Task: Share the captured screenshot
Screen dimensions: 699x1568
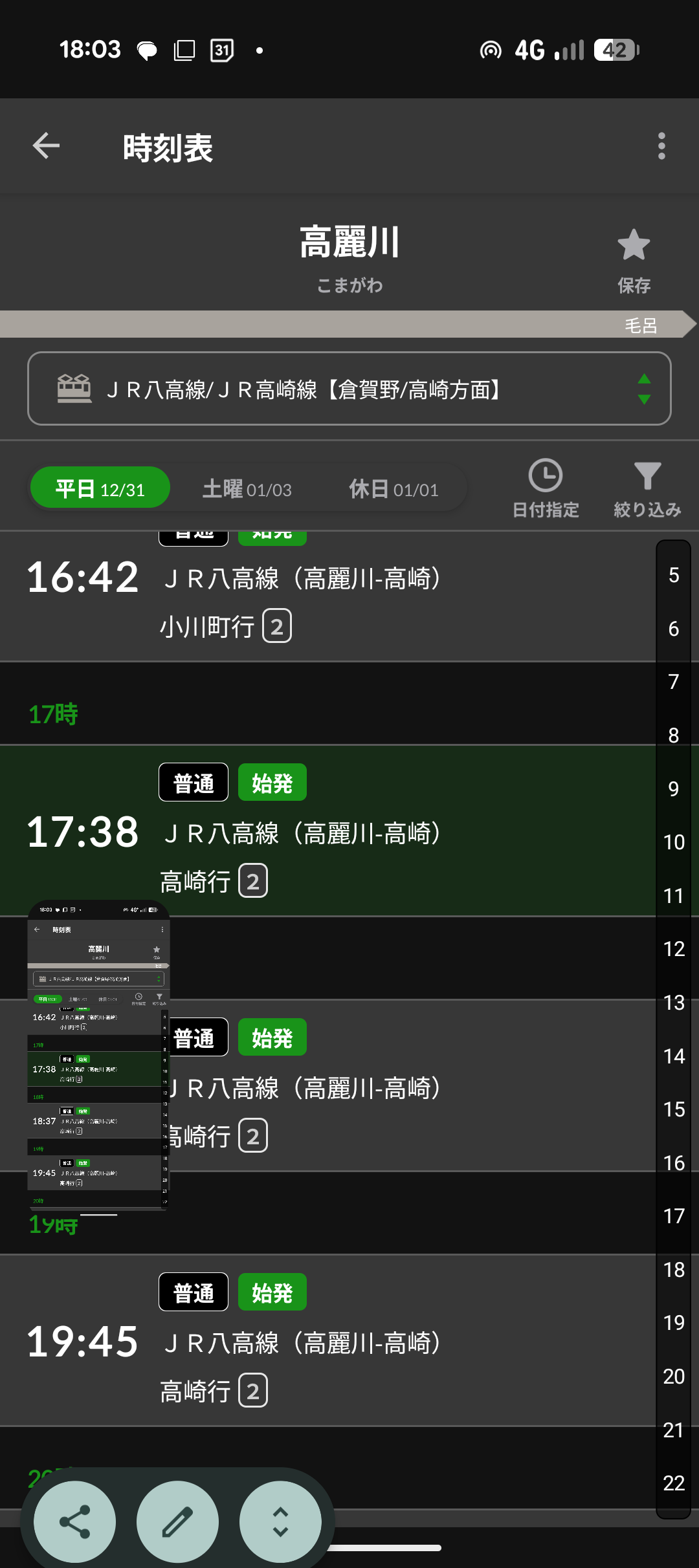Action: coord(74,1521)
